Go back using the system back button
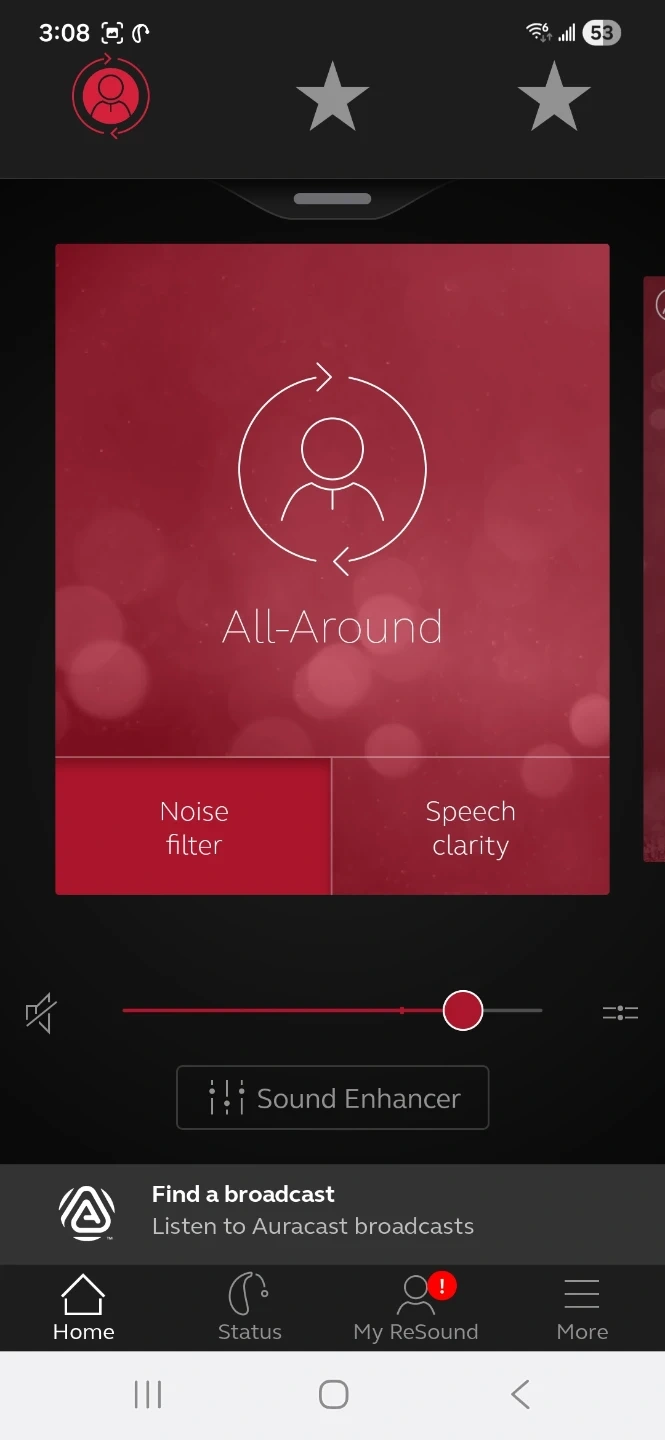 [520, 1395]
